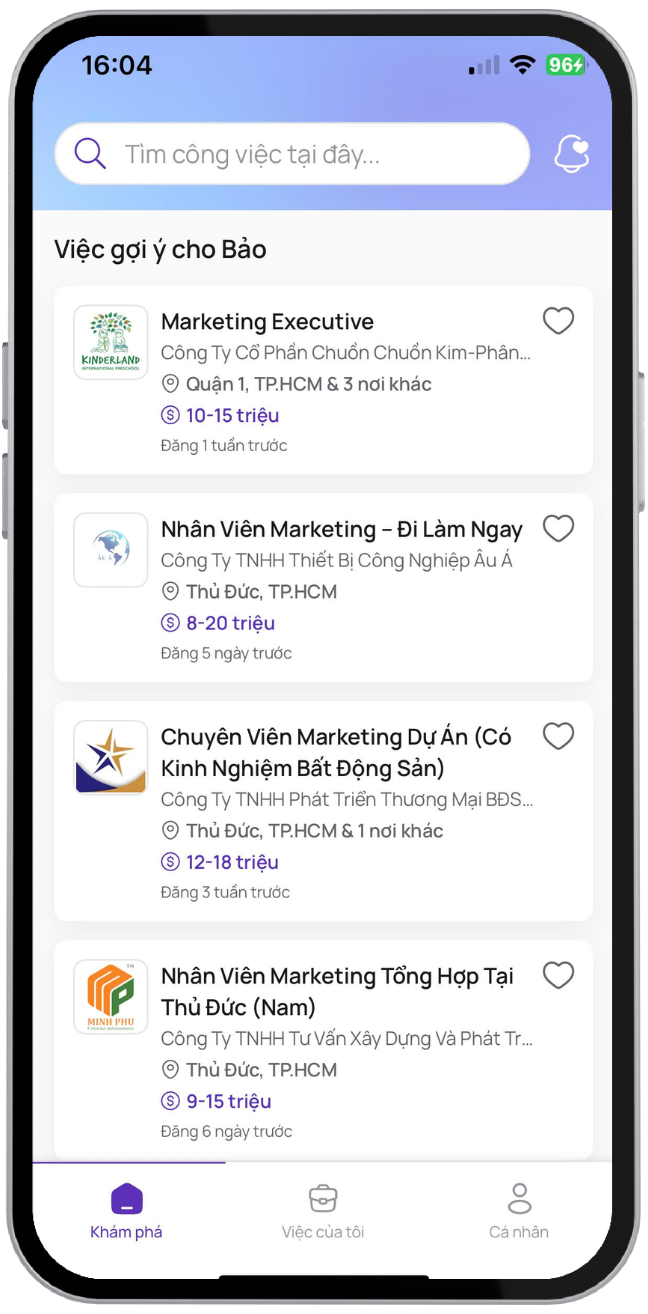Switch to the Khám phá tab
648x1314 pixels.
pyautogui.click(x=127, y=1211)
